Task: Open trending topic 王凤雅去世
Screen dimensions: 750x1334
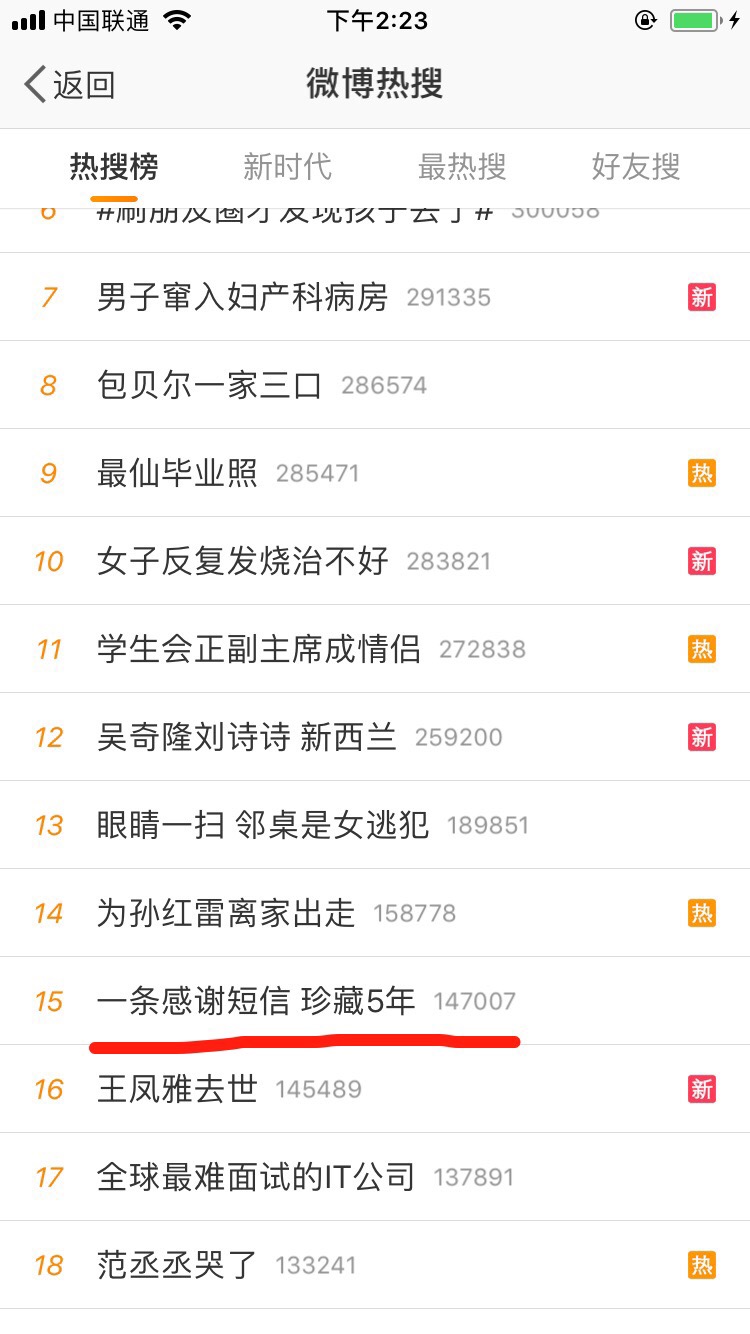Action: tap(375, 1089)
